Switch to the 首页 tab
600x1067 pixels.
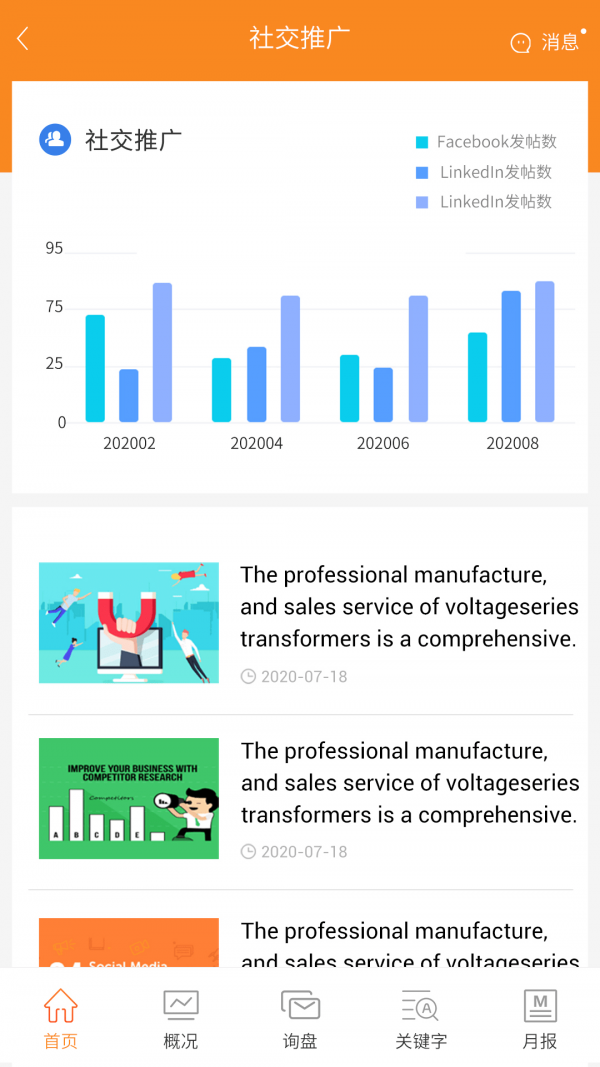(60, 1018)
